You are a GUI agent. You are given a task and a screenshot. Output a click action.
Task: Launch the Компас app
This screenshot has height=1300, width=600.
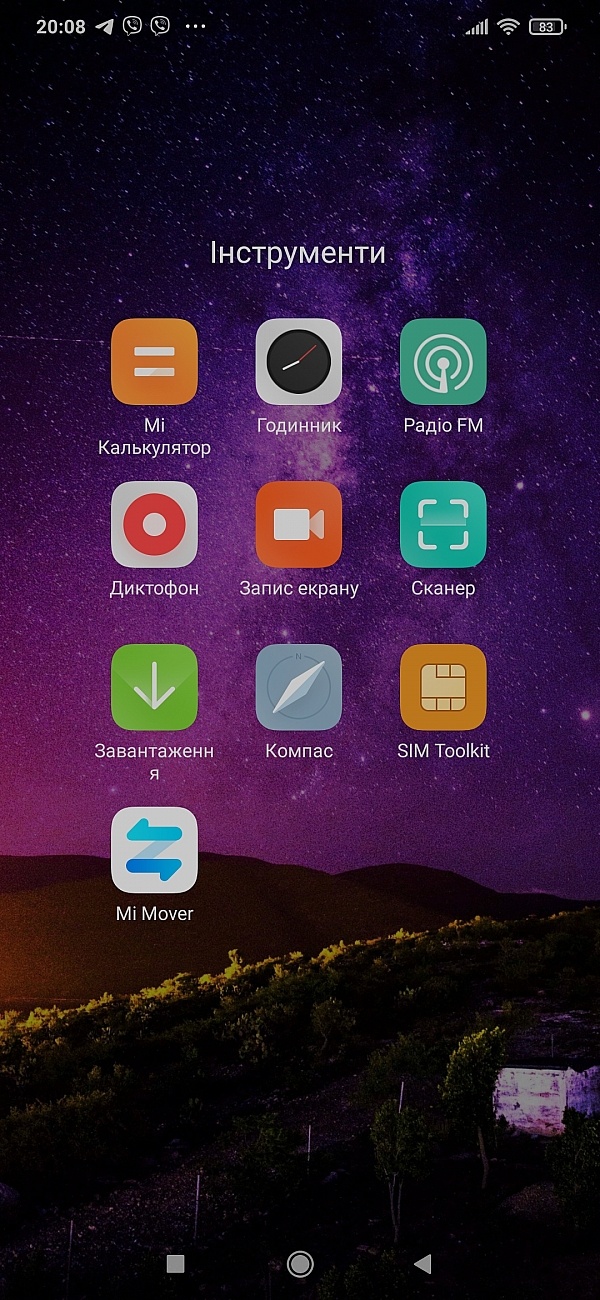coord(299,688)
